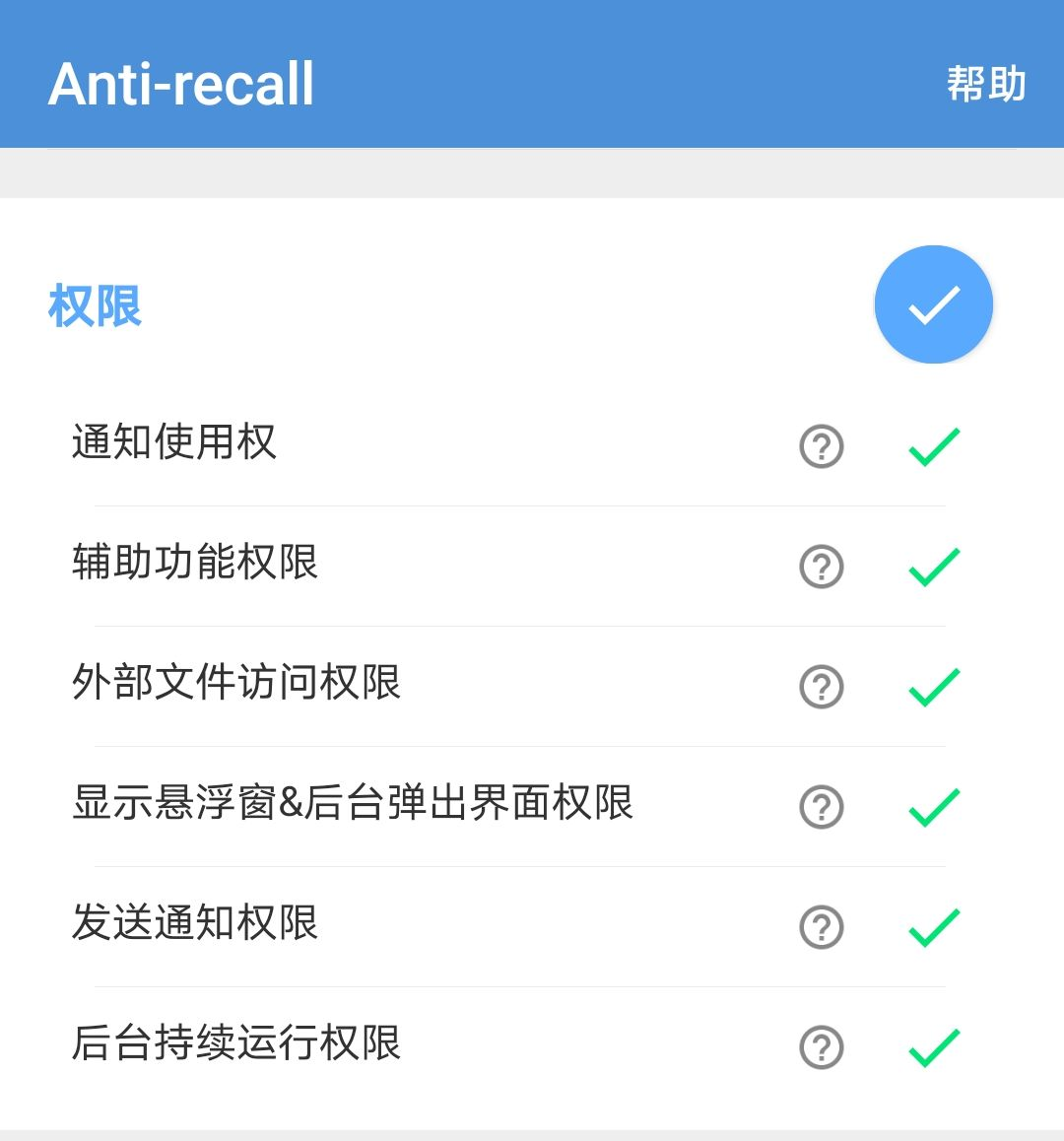Show help for 辅助功能权限
The image size is (1064, 1141).
(x=821, y=567)
